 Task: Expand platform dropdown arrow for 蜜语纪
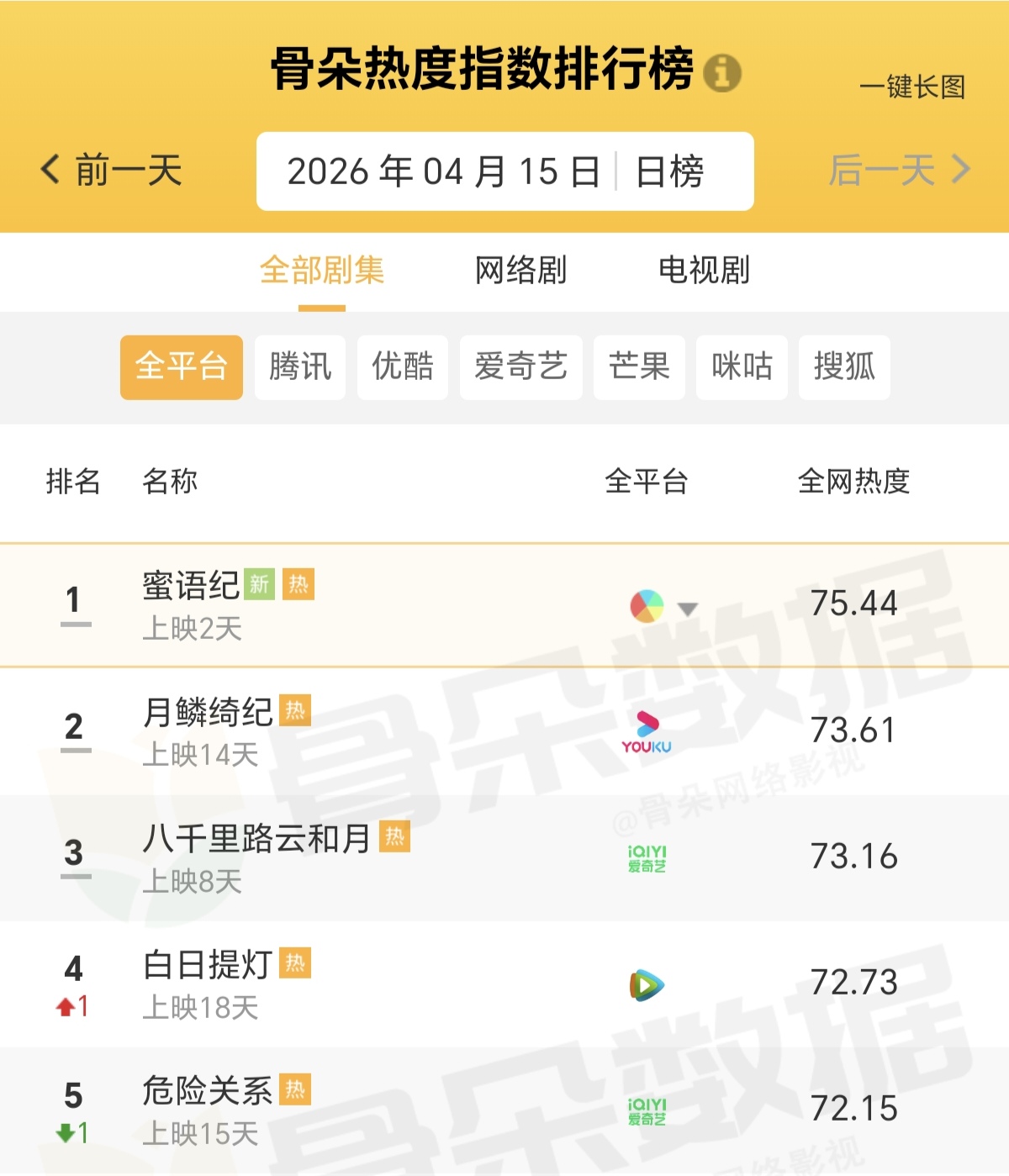point(688,609)
